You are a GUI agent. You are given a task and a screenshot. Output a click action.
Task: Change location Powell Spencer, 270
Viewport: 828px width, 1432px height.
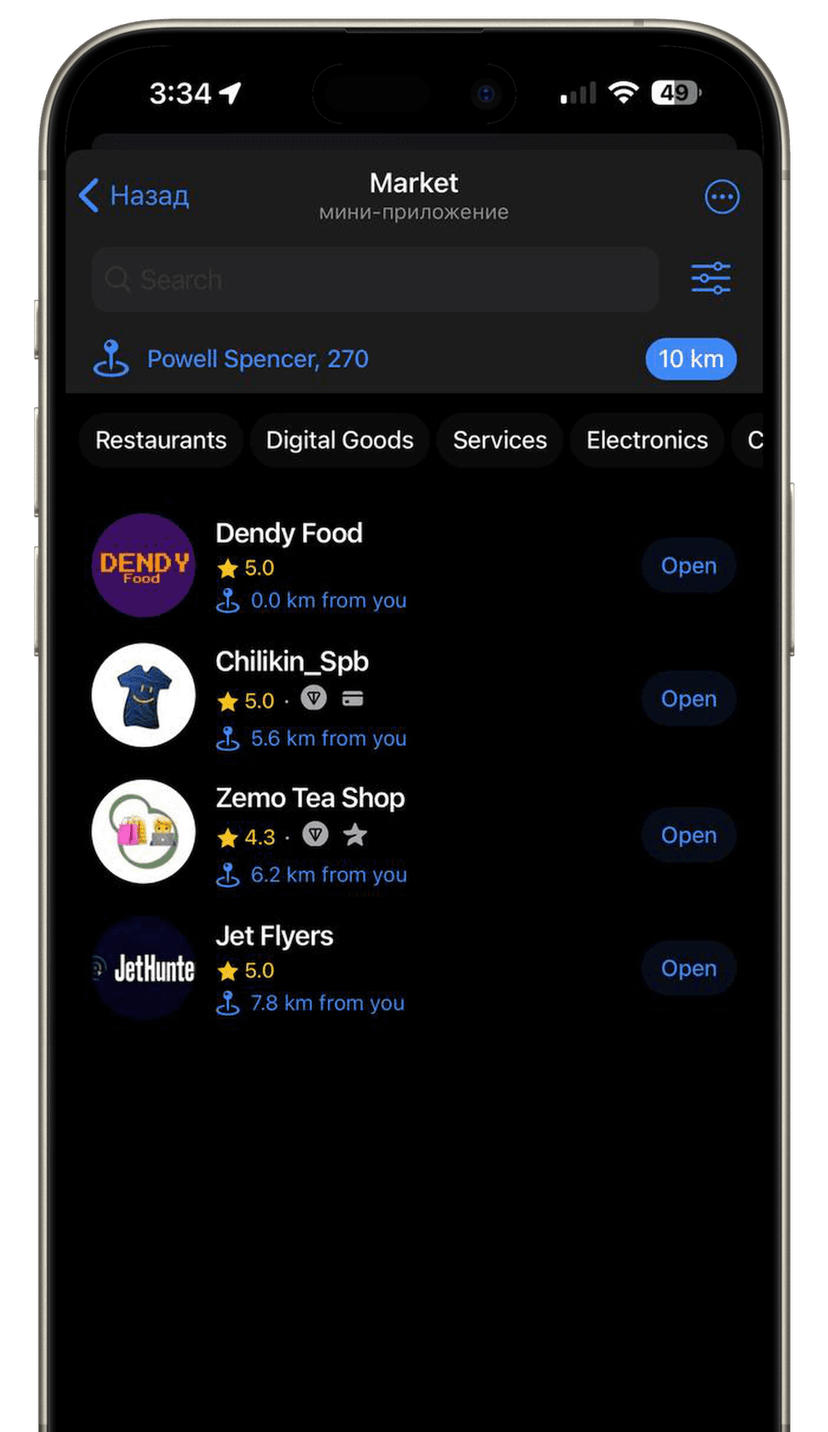[x=256, y=359]
